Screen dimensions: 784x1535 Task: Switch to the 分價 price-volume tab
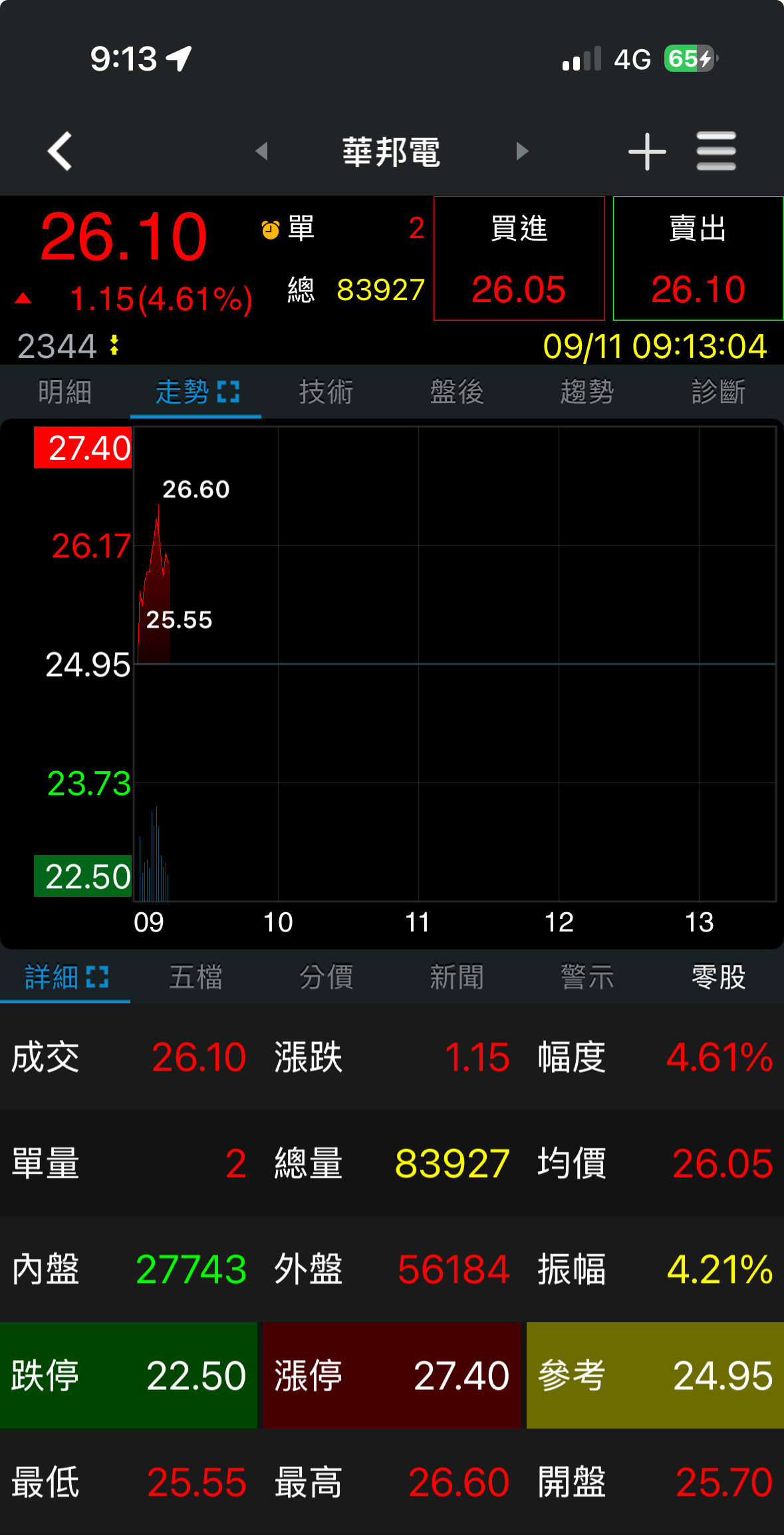click(x=326, y=977)
